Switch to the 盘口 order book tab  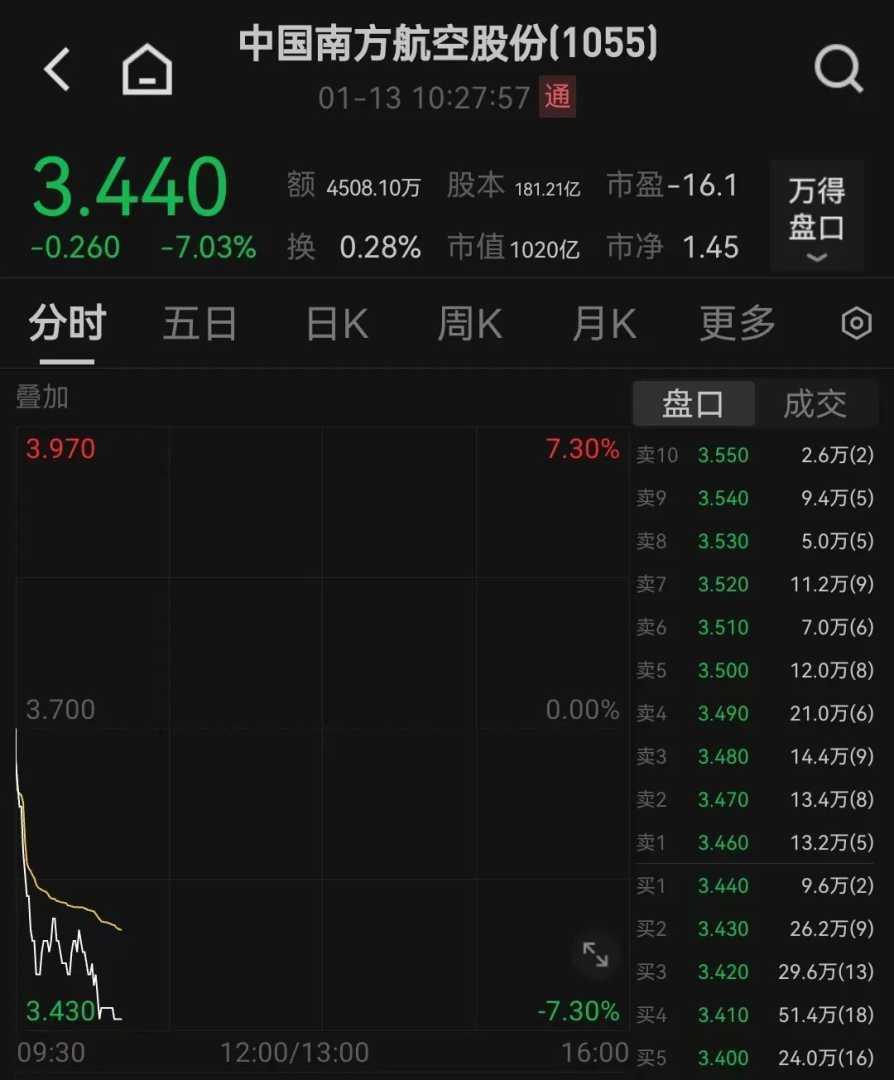(693, 404)
